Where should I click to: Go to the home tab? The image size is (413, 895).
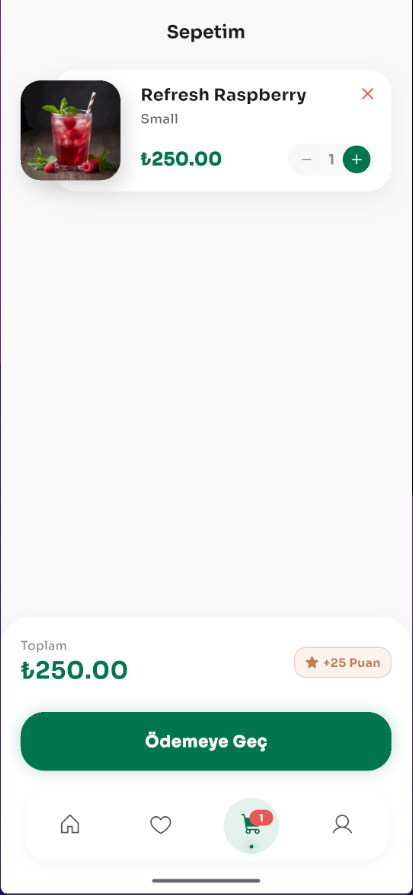click(x=70, y=825)
